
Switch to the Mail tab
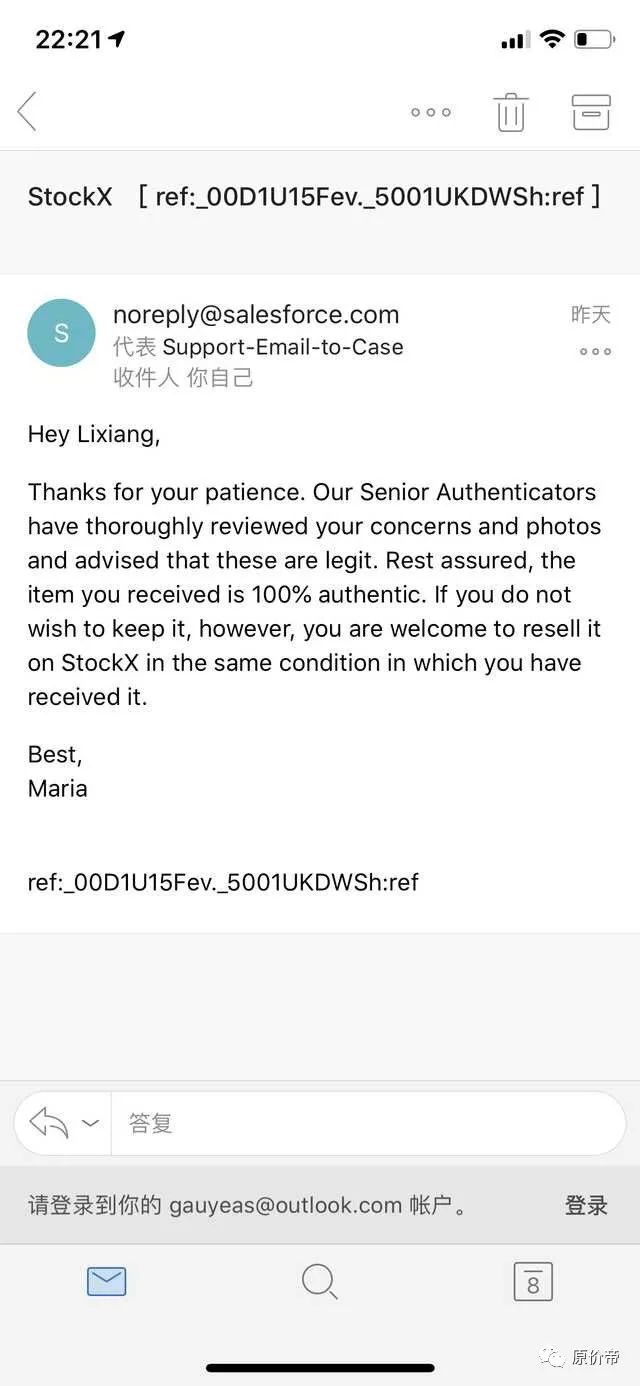[x=106, y=1281]
